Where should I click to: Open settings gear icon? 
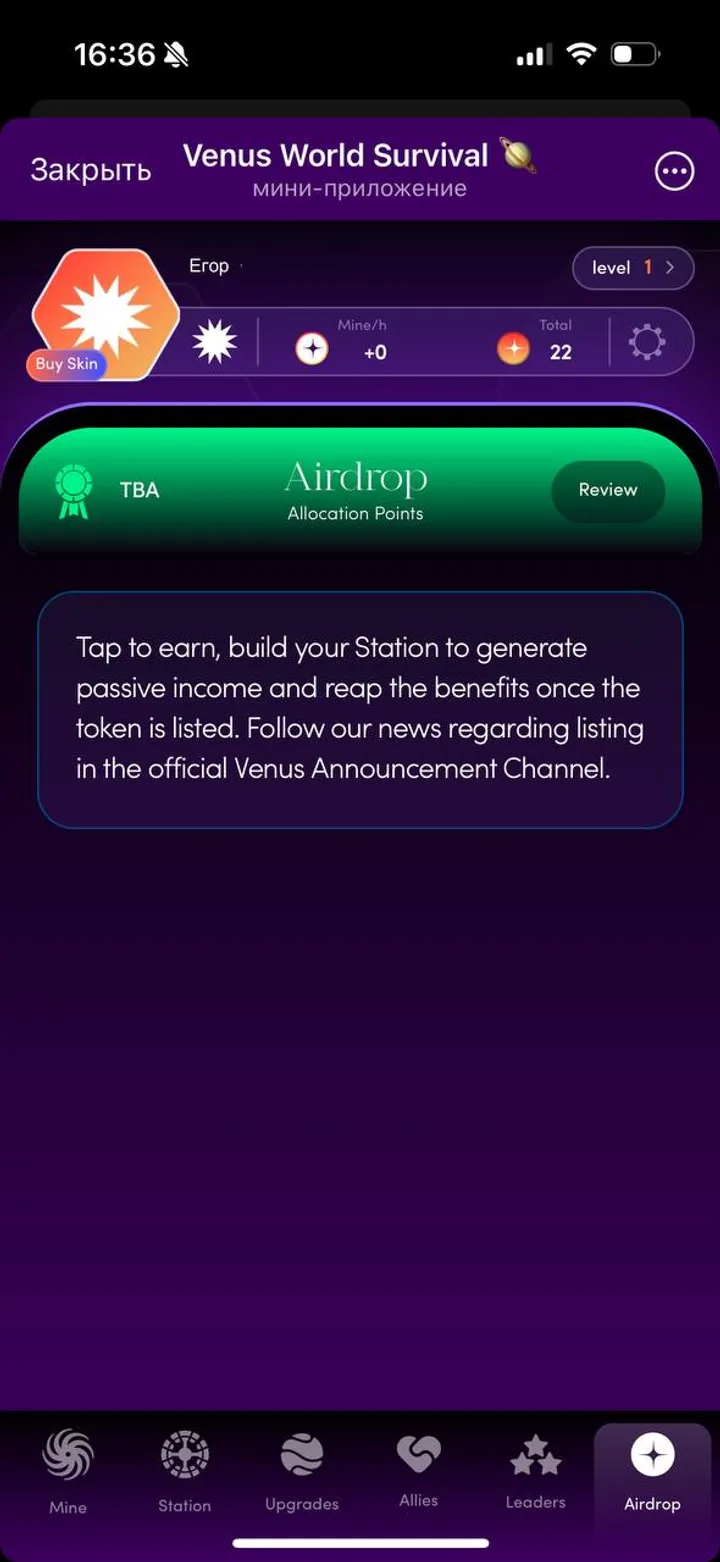[647, 344]
